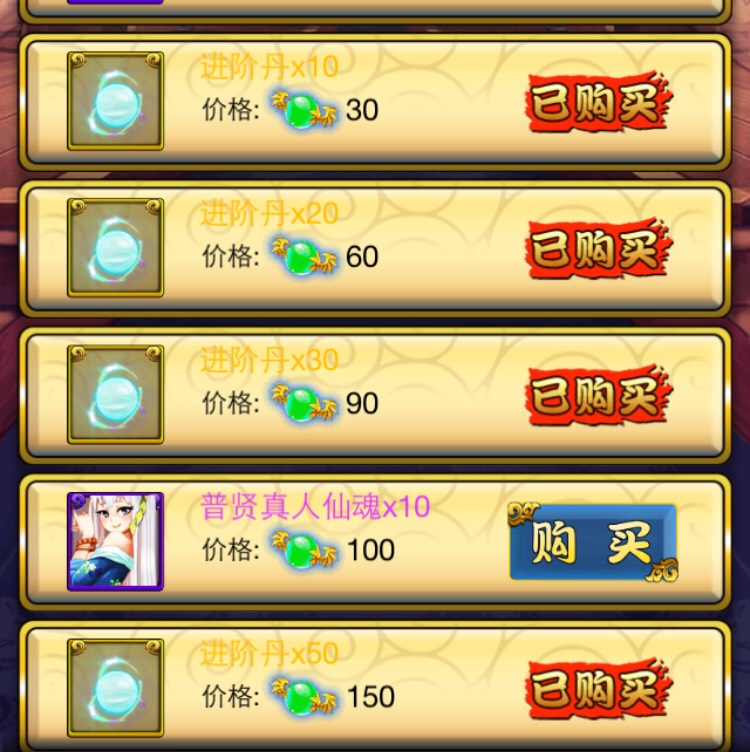View the 进阶丹x20 item icon

[x=115, y=248]
